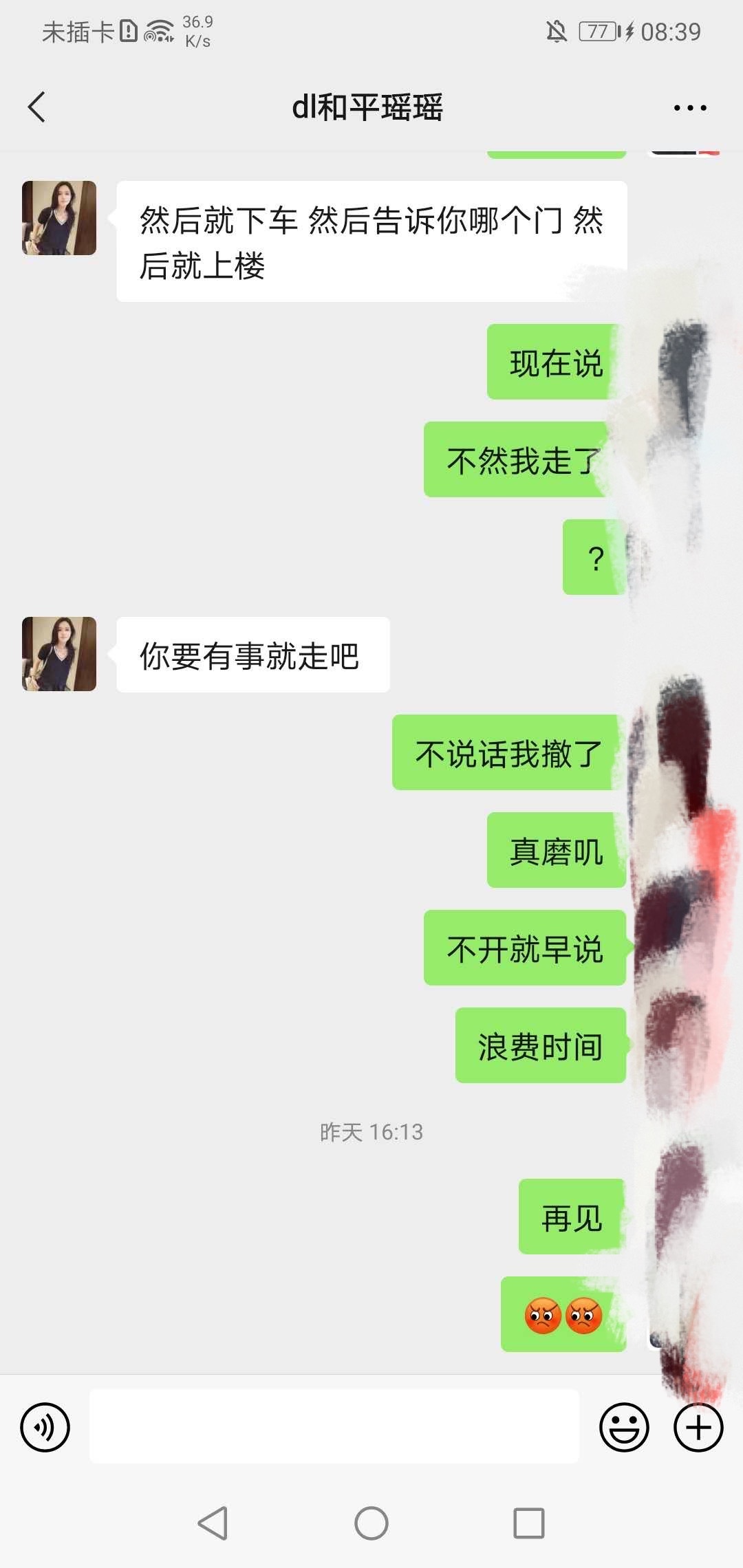Select the chat title dl和平瑶瑶

pos(370,108)
